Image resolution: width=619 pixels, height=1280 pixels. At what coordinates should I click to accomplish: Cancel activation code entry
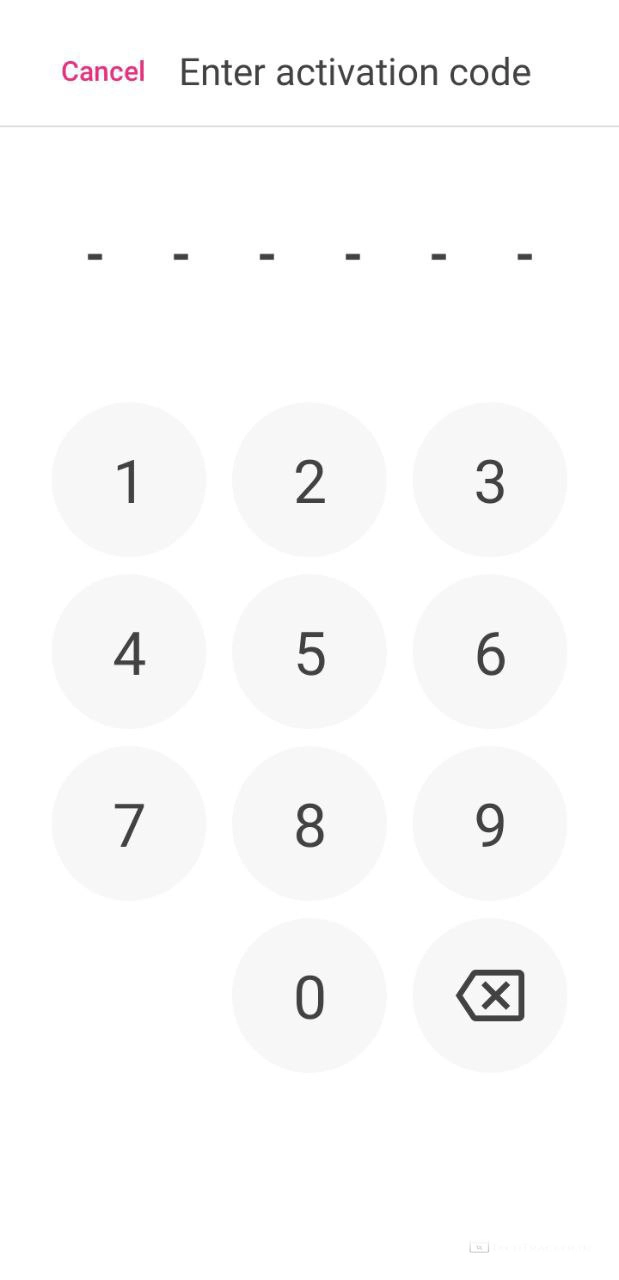[x=103, y=72]
